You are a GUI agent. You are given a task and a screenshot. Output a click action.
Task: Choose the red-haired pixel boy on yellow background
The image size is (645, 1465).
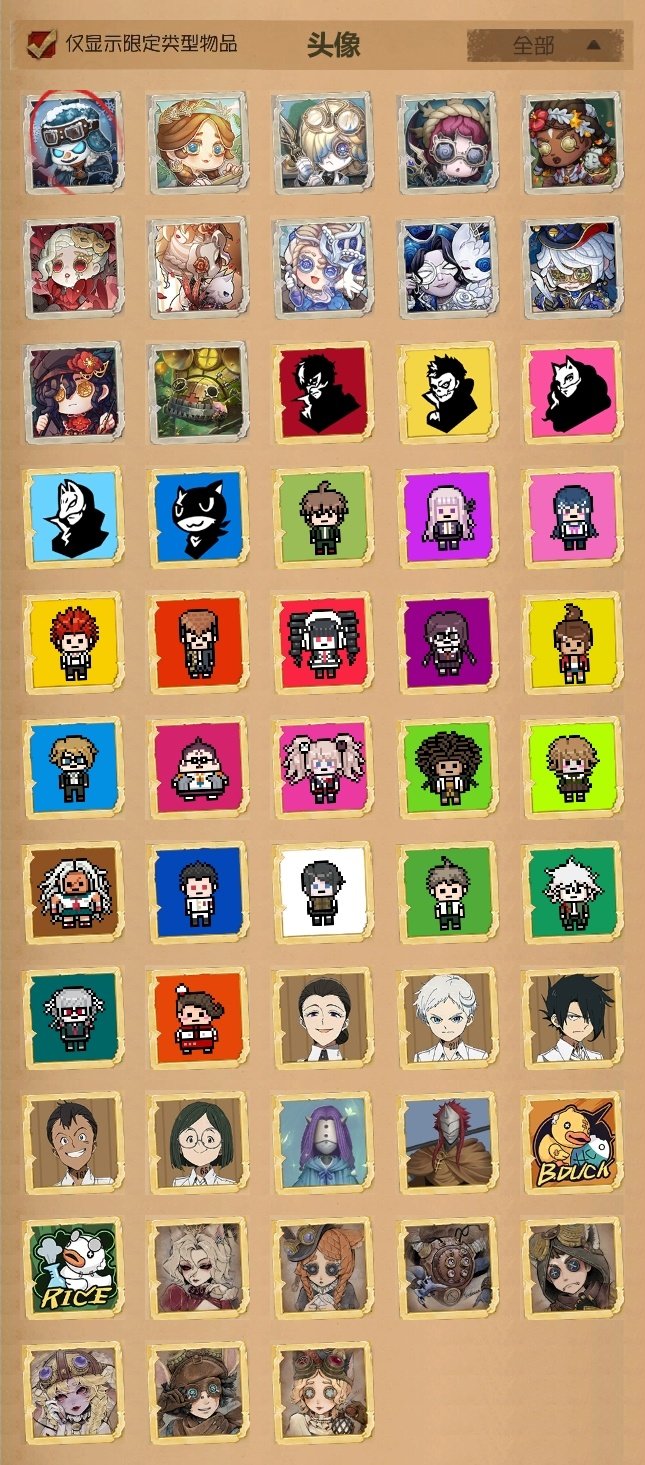coord(72,641)
